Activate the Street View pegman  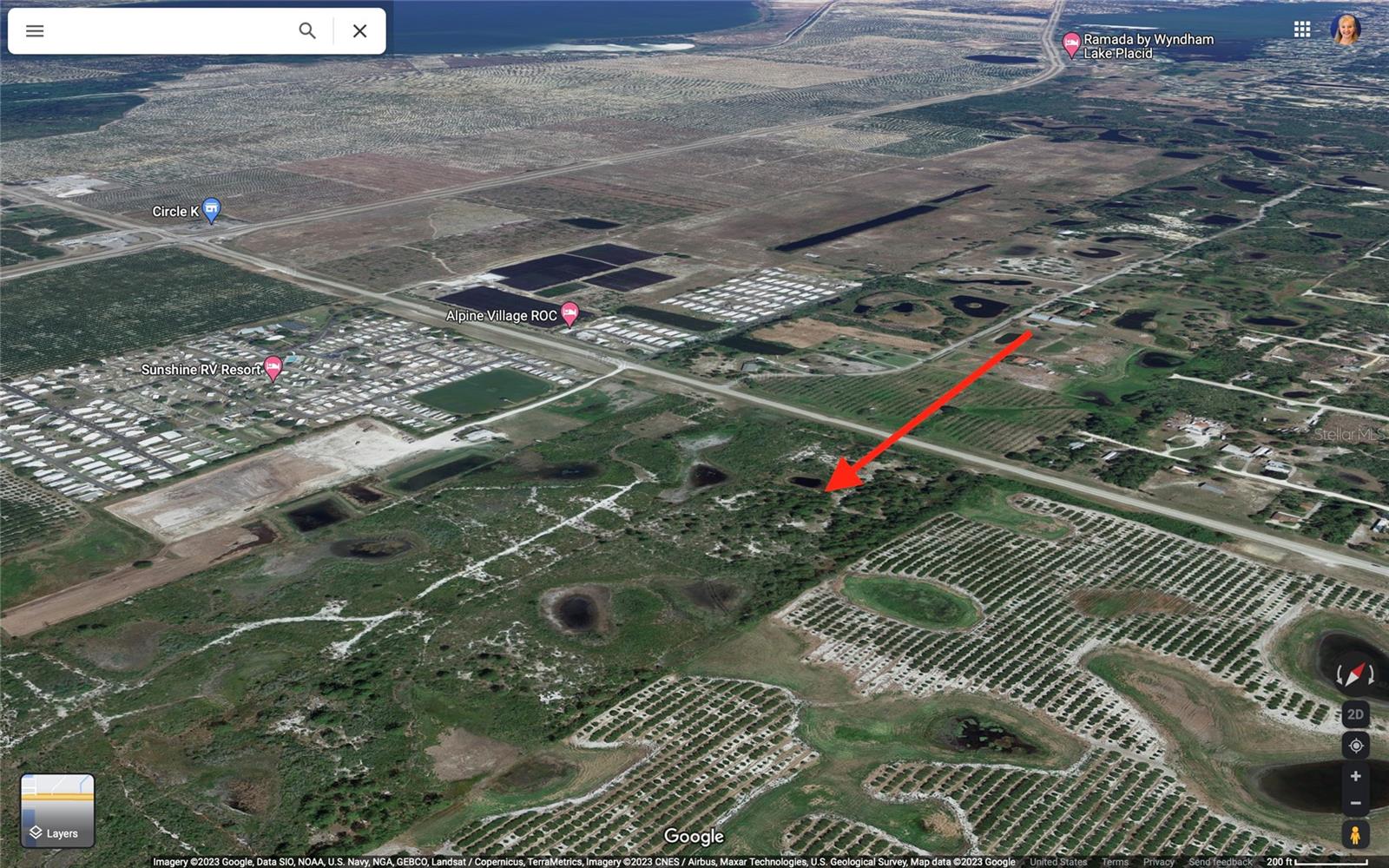pyautogui.click(x=1355, y=835)
